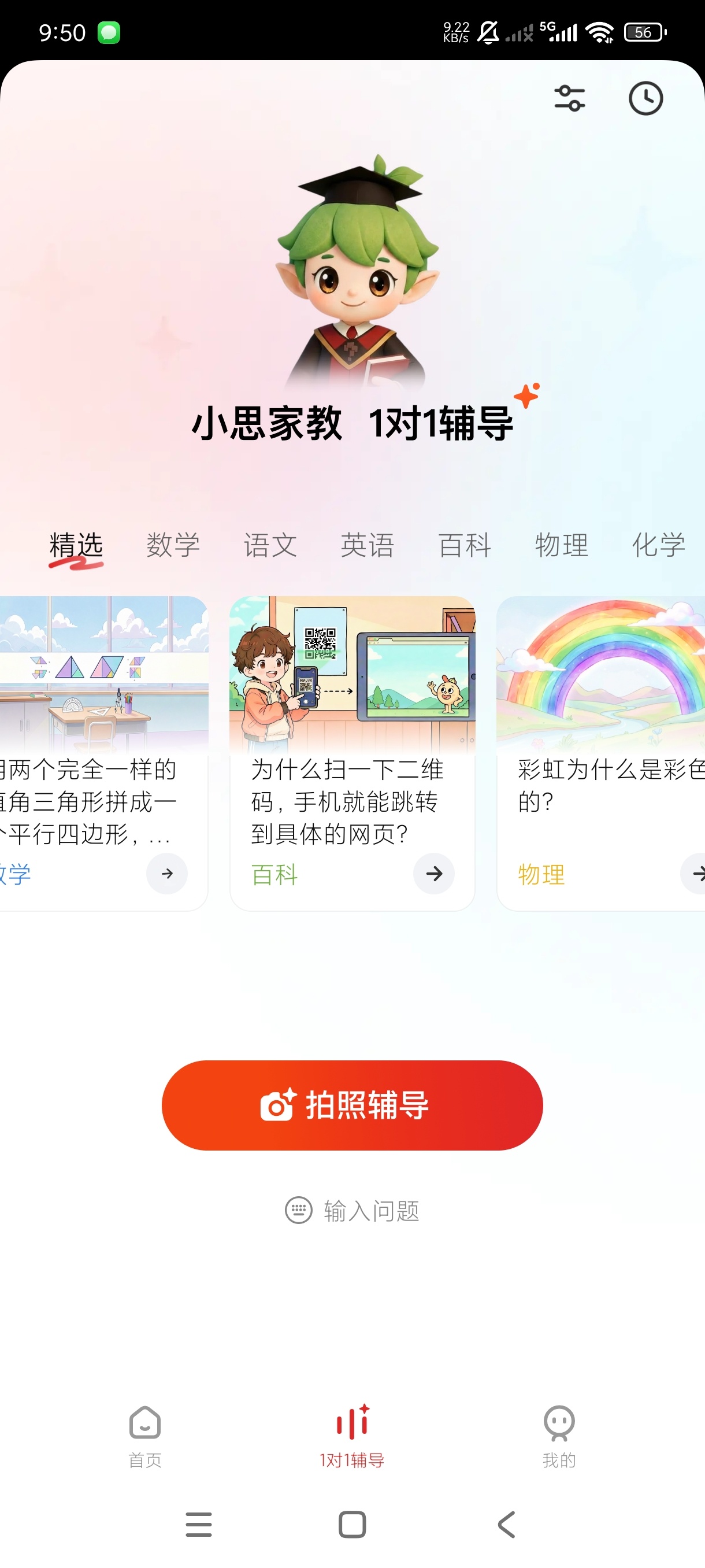This screenshot has height=1568, width=705.
Task: Switch to the 英语 tab
Action: pyautogui.click(x=368, y=545)
